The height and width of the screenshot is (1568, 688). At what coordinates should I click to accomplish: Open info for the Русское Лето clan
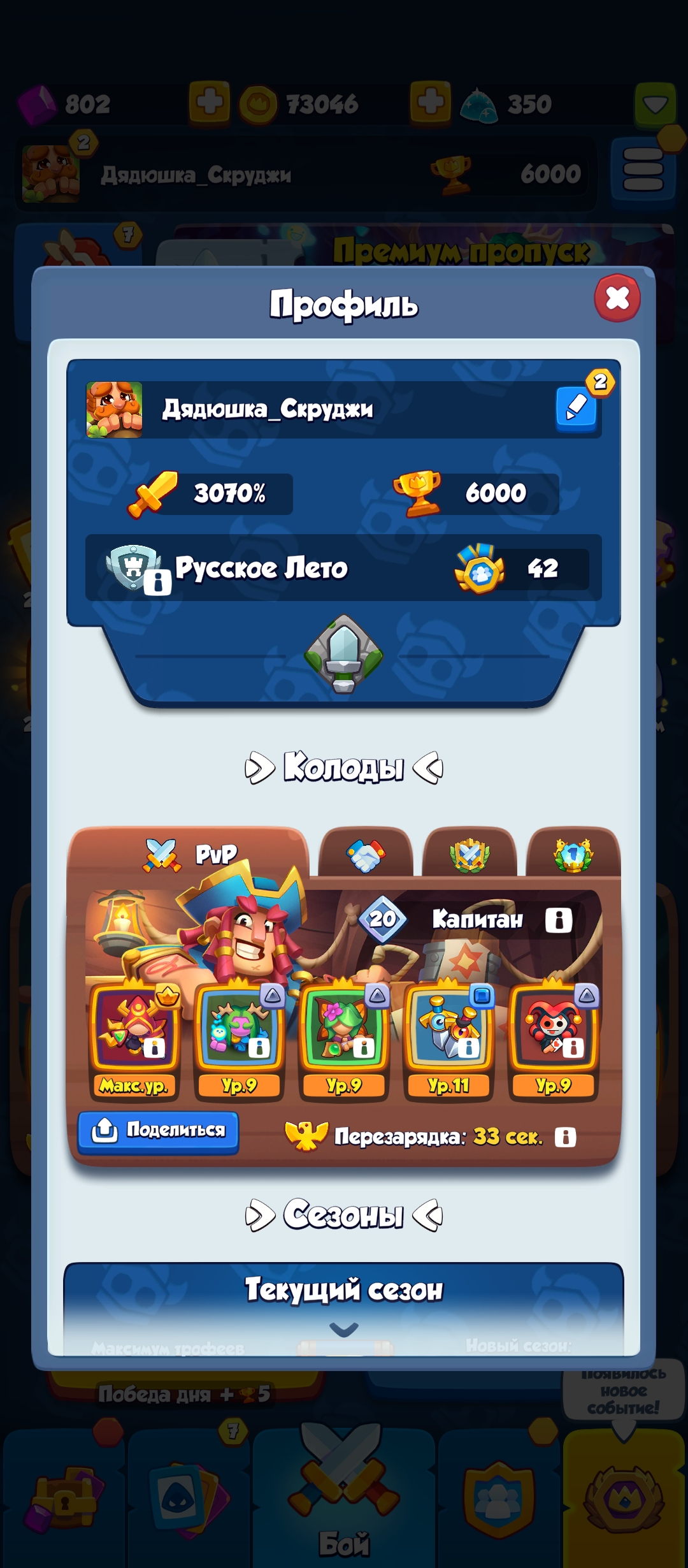[x=157, y=581]
